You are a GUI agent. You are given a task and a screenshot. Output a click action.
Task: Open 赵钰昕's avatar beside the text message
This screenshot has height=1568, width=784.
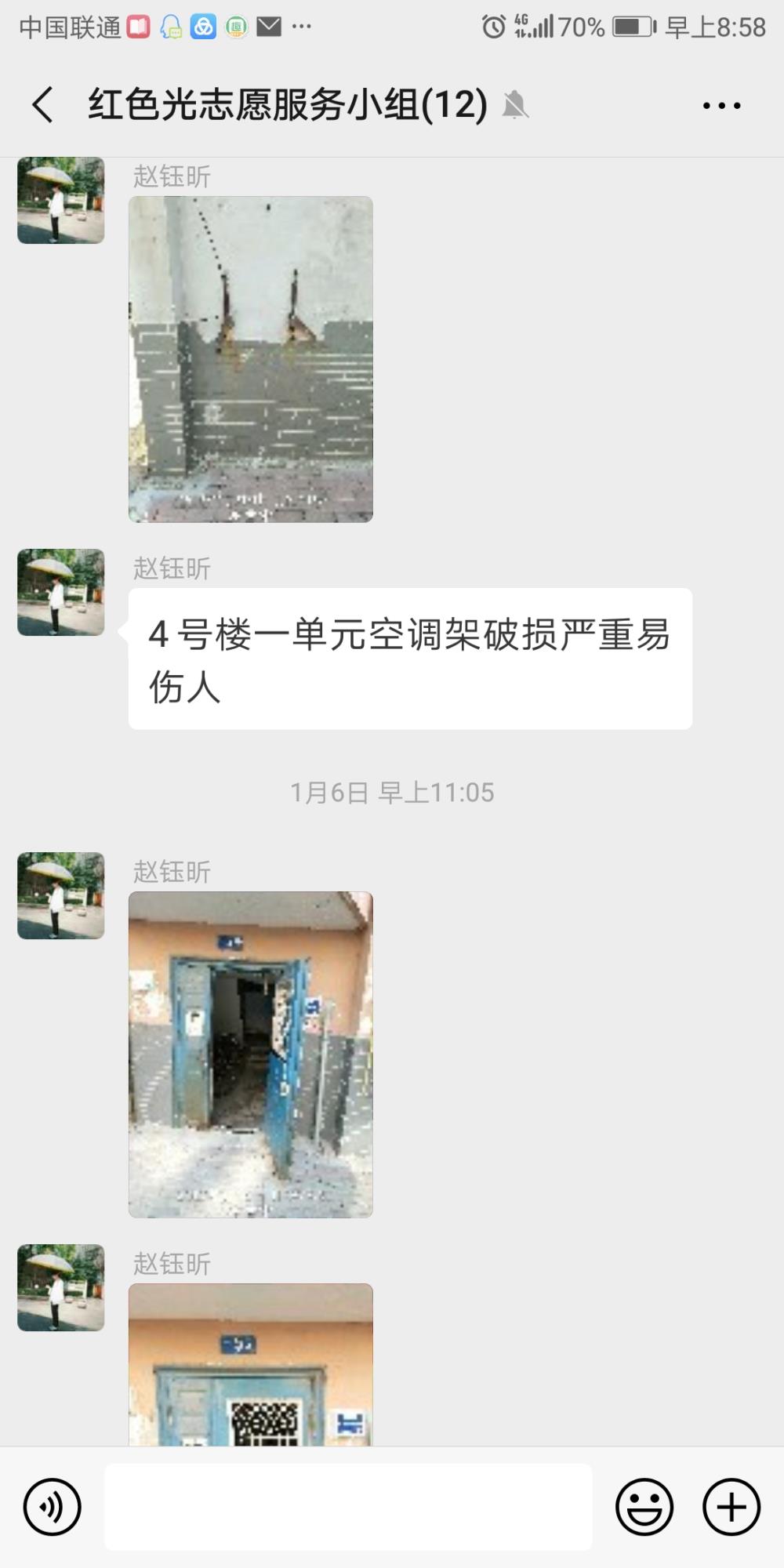point(61,592)
